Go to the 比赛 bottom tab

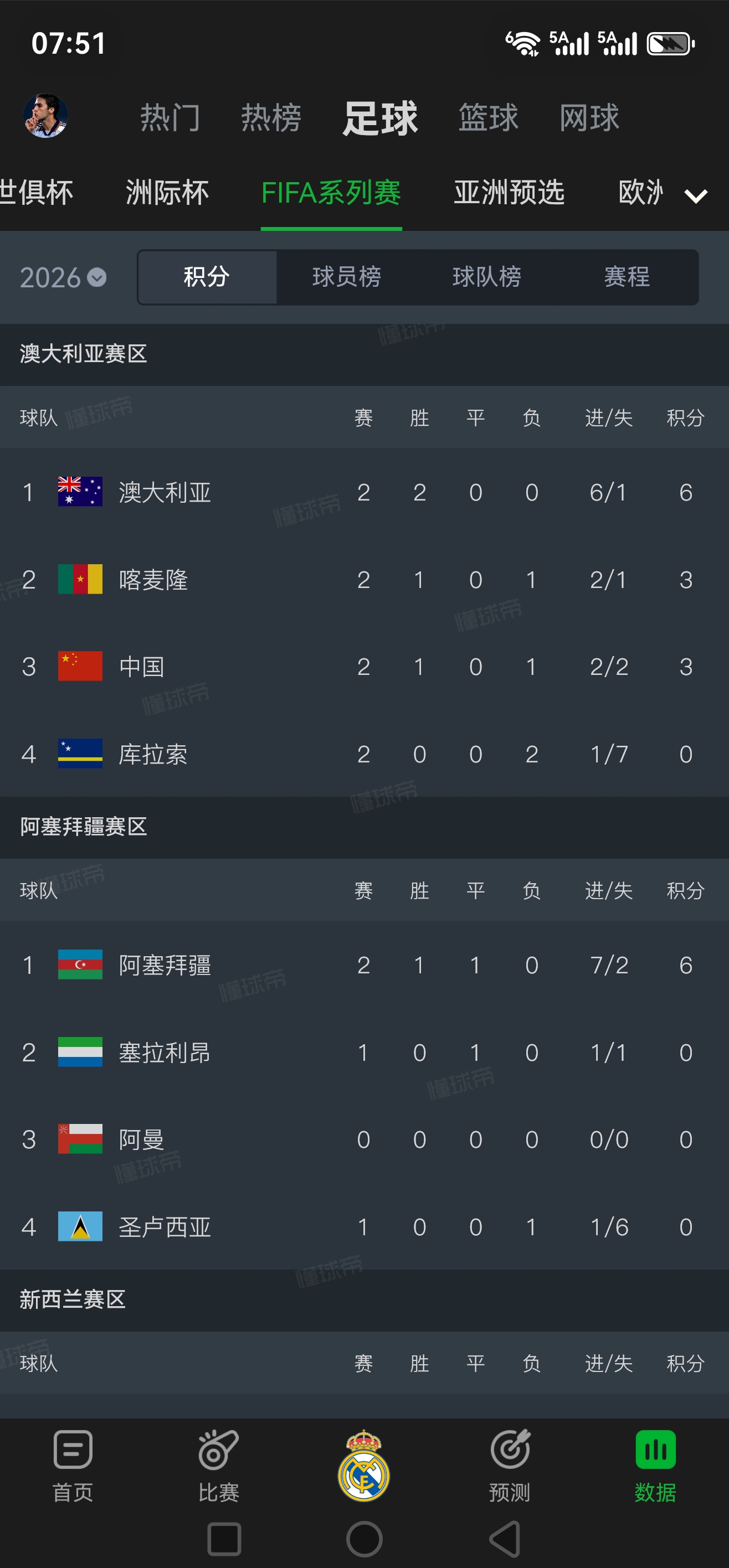[x=219, y=1466]
